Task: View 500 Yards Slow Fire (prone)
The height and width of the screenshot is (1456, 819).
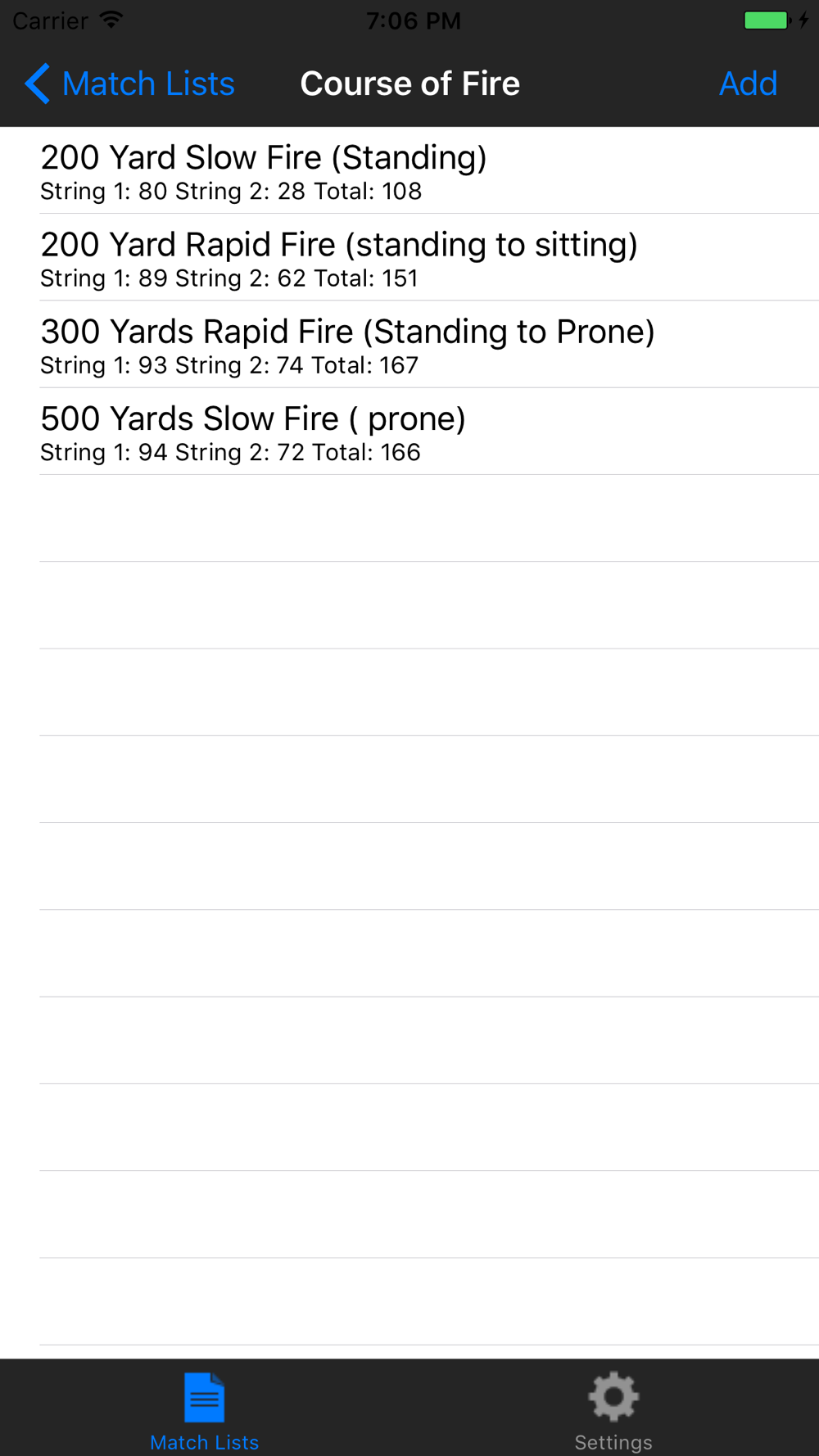Action: pos(409,432)
